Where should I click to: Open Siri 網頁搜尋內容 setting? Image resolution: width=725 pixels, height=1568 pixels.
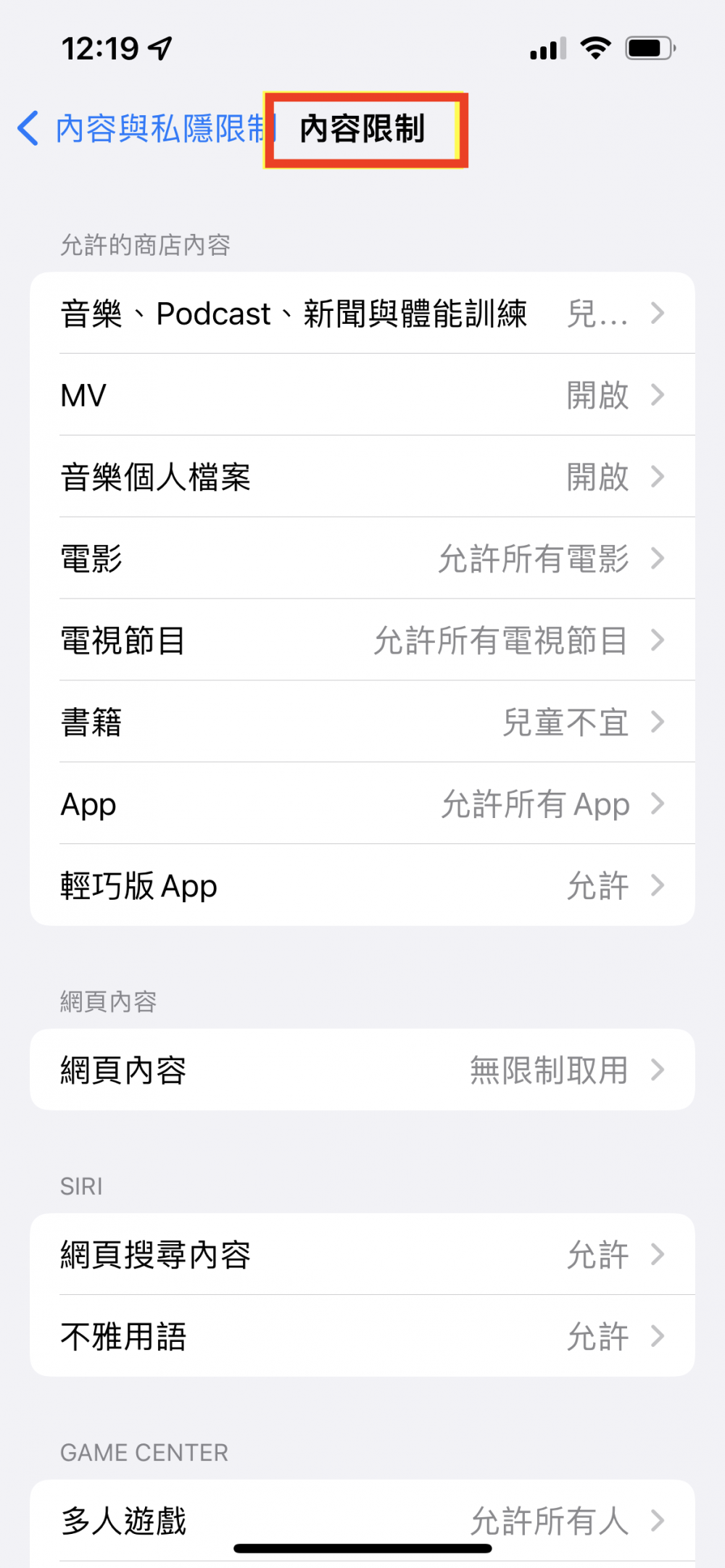(x=362, y=1255)
